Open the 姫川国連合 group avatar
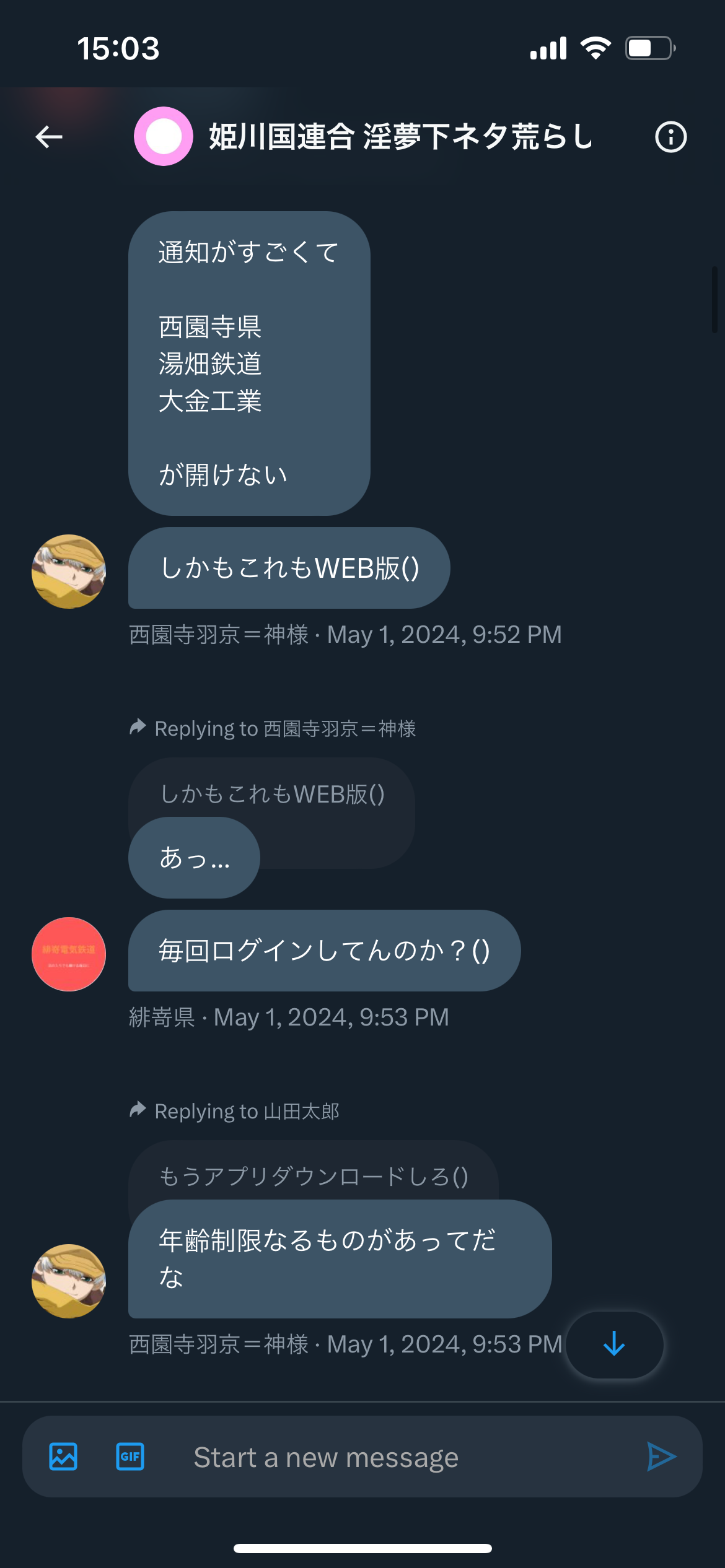Viewport: 725px width, 1568px height. 164,136
